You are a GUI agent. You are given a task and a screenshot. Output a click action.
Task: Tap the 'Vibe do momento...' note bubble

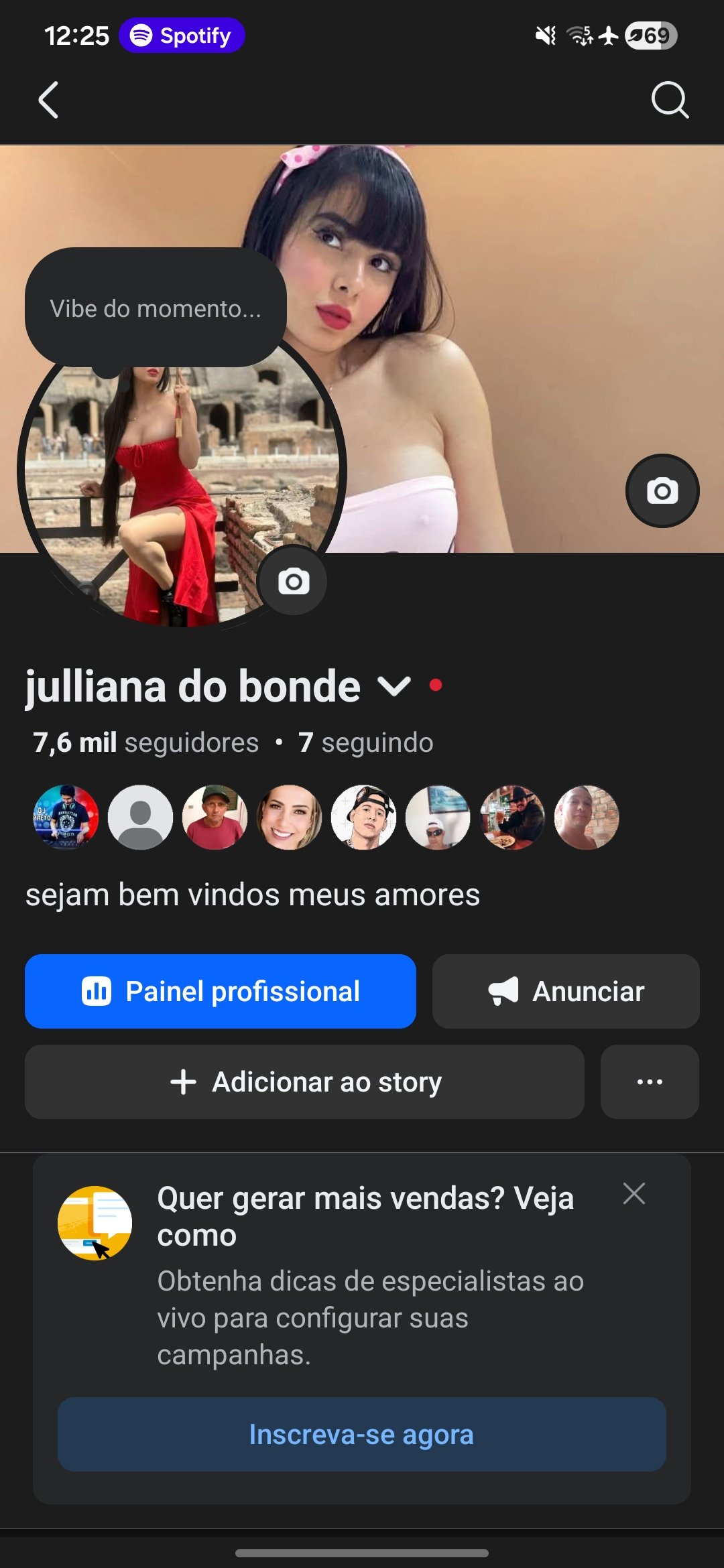click(156, 308)
